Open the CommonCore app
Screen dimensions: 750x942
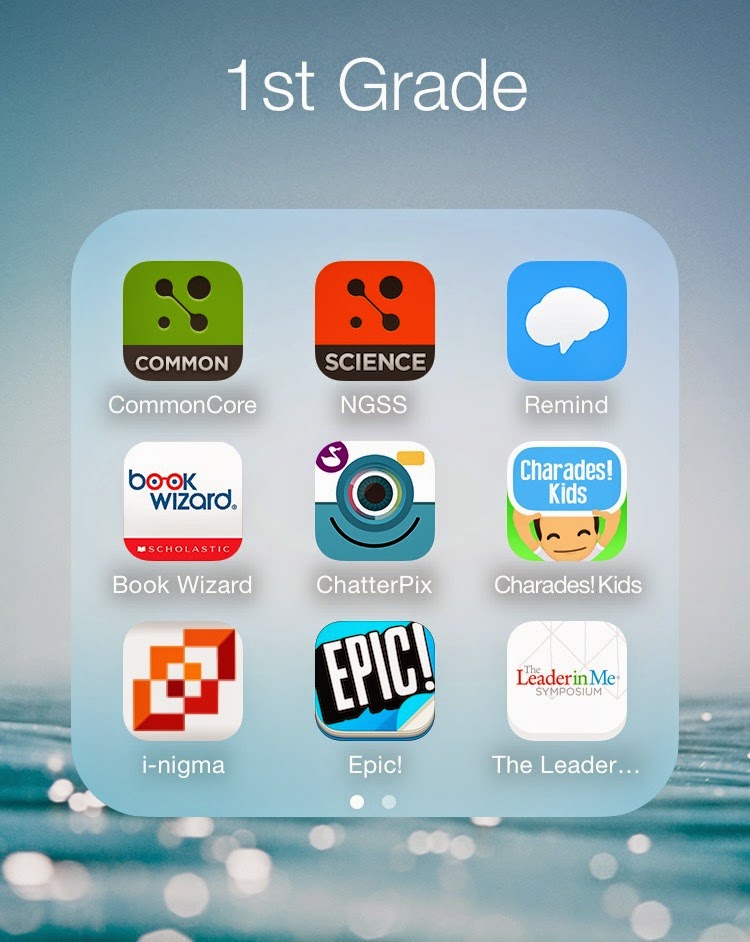tap(182, 321)
